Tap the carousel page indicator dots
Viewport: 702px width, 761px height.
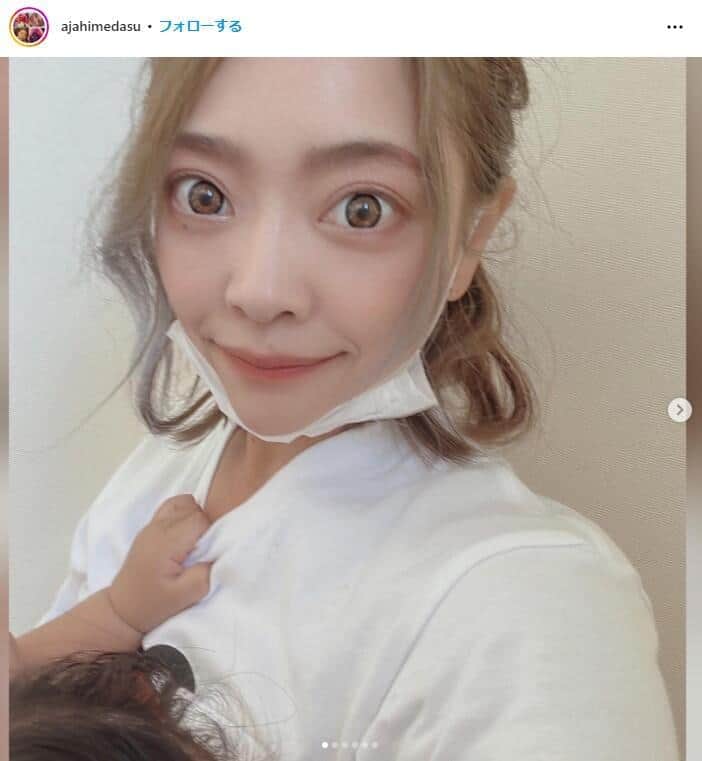coord(349,745)
